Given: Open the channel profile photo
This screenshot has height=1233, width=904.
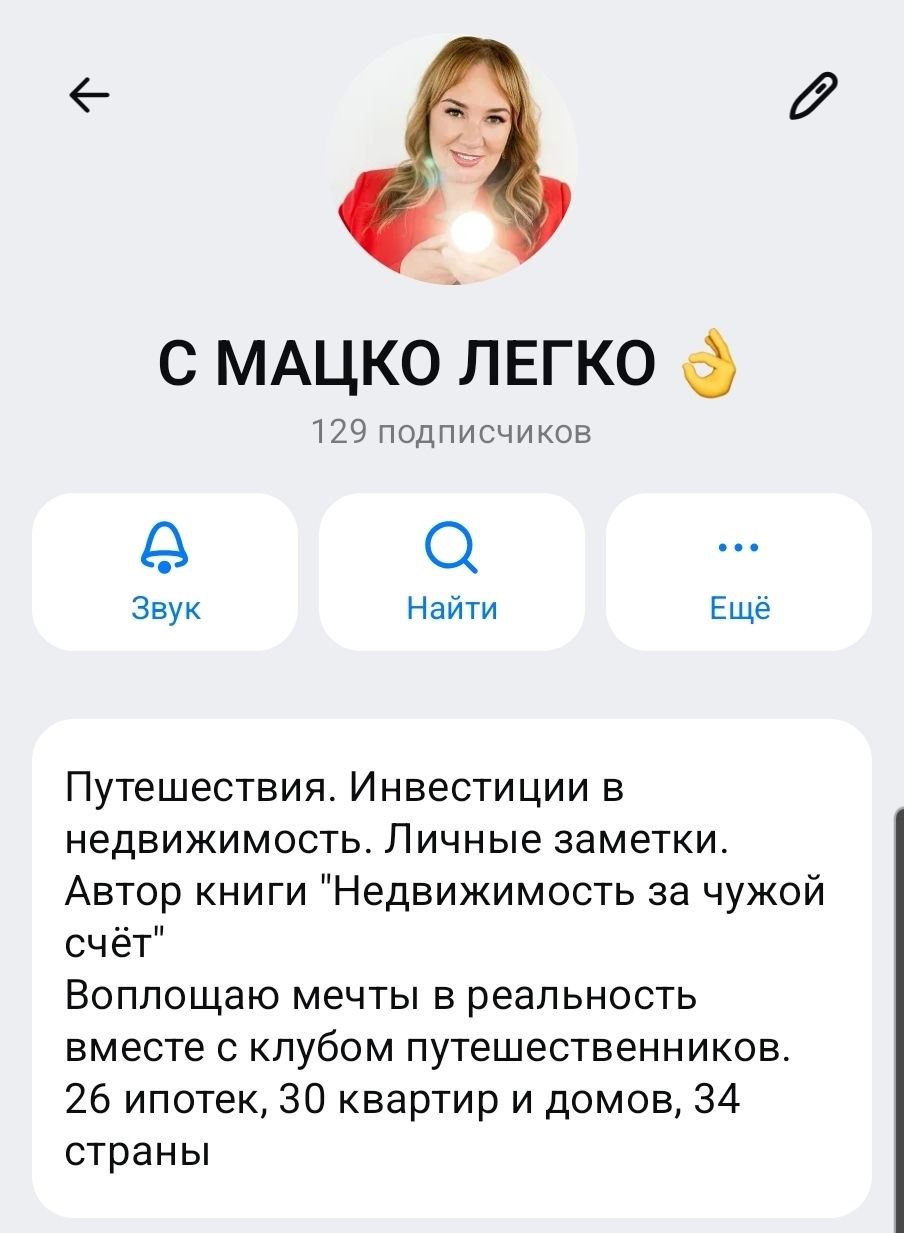Looking at the screenshot, I should point(452,159).
